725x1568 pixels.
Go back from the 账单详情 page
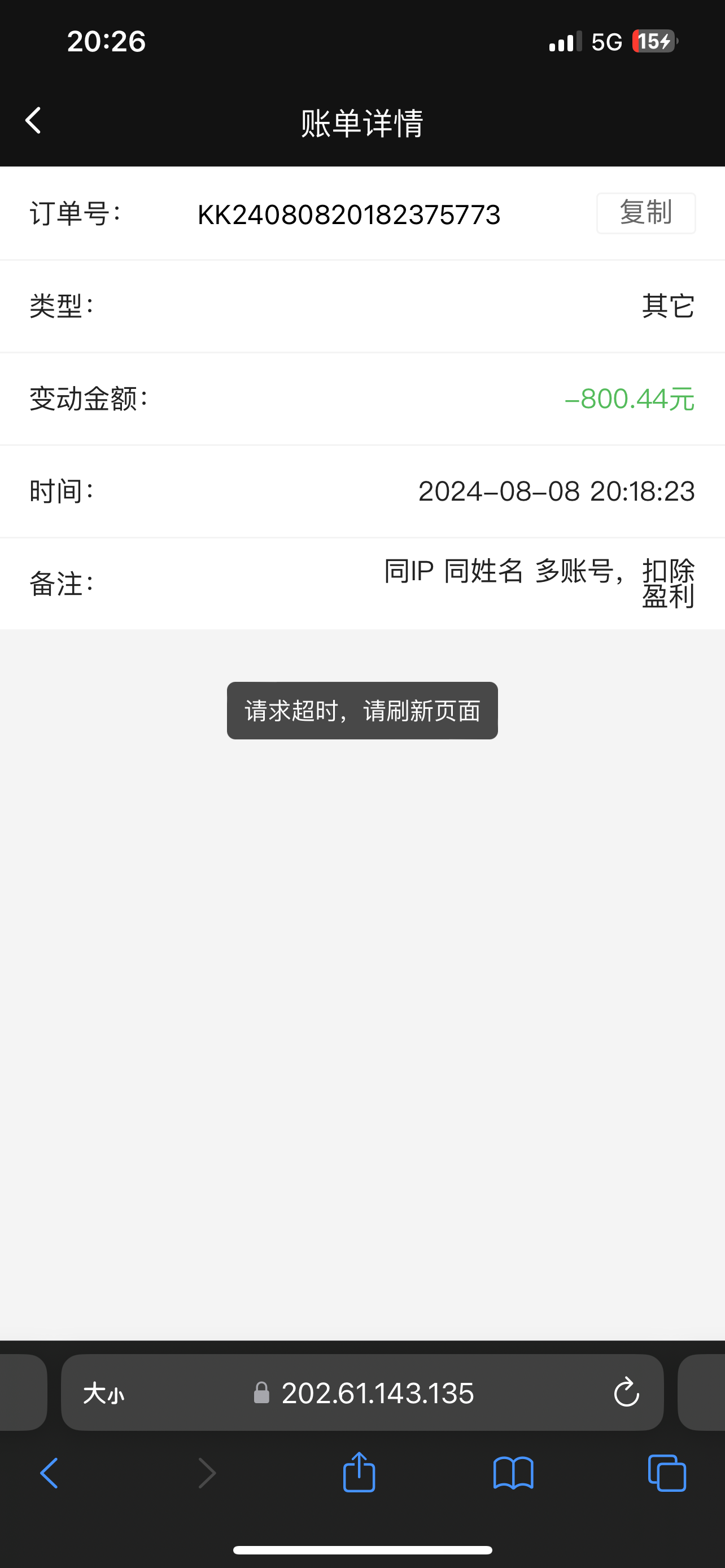click(33, 121)
